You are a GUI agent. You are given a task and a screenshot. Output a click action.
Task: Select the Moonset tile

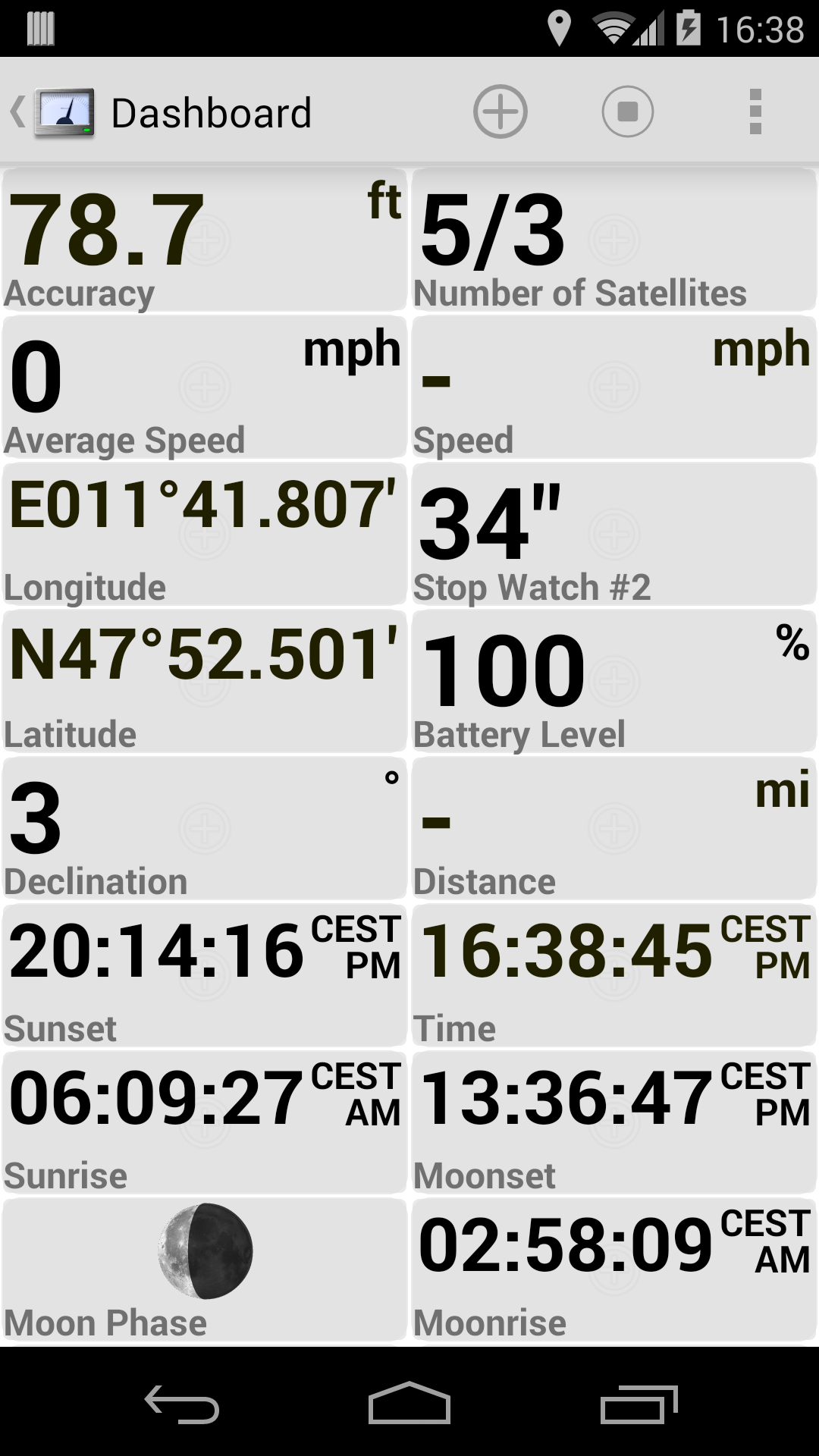click(x=614, y=1123)
